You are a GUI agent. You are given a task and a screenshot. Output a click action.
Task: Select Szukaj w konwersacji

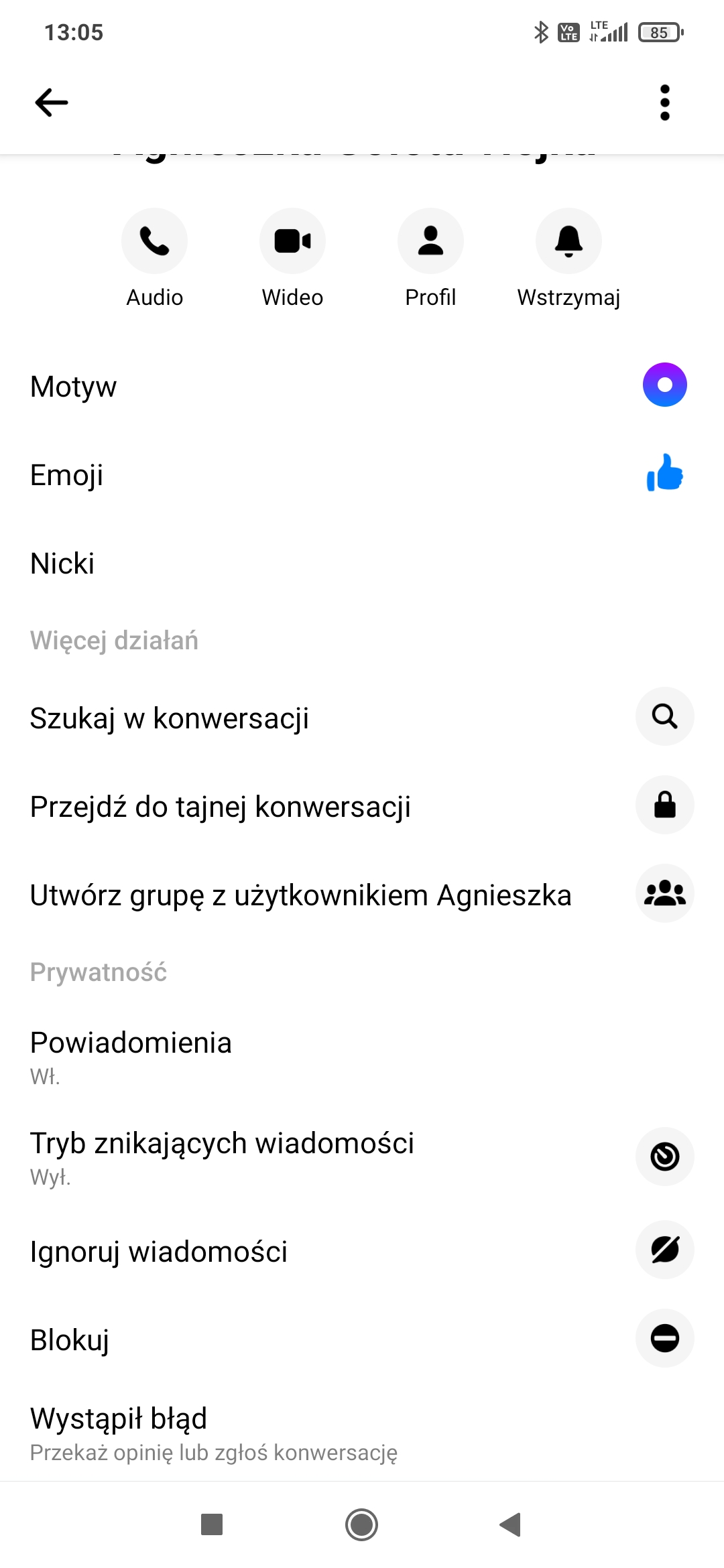coord(362,717)
